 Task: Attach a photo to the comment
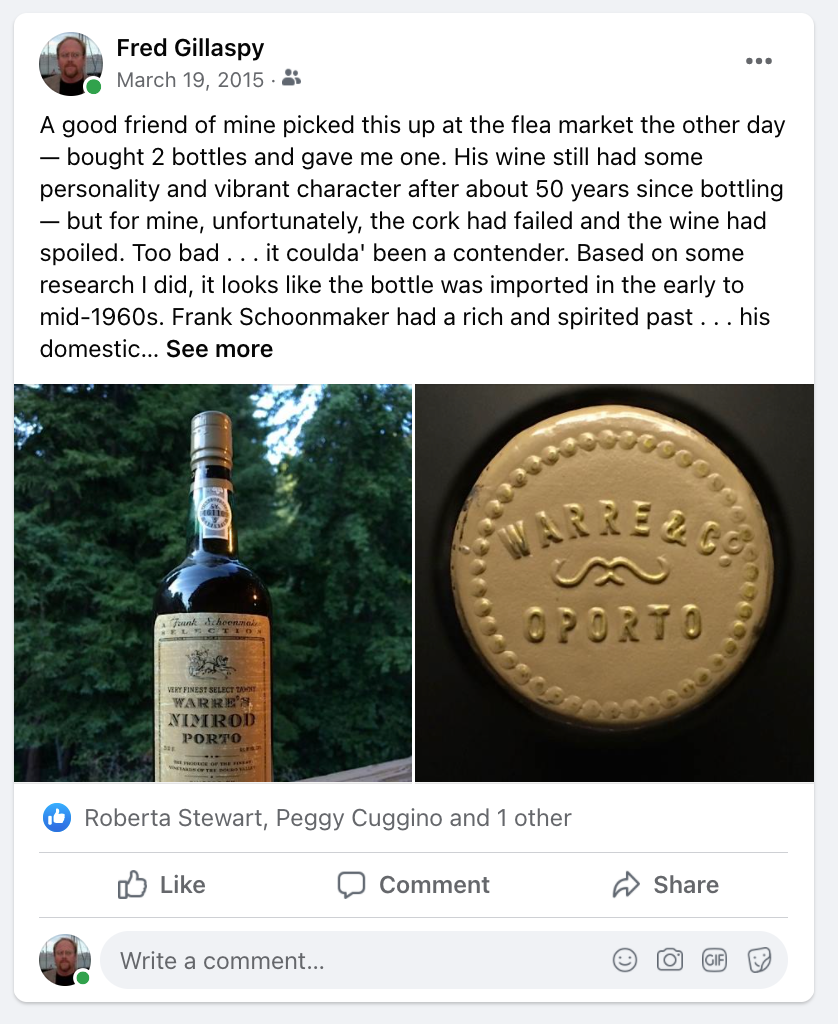click(669, 961)
